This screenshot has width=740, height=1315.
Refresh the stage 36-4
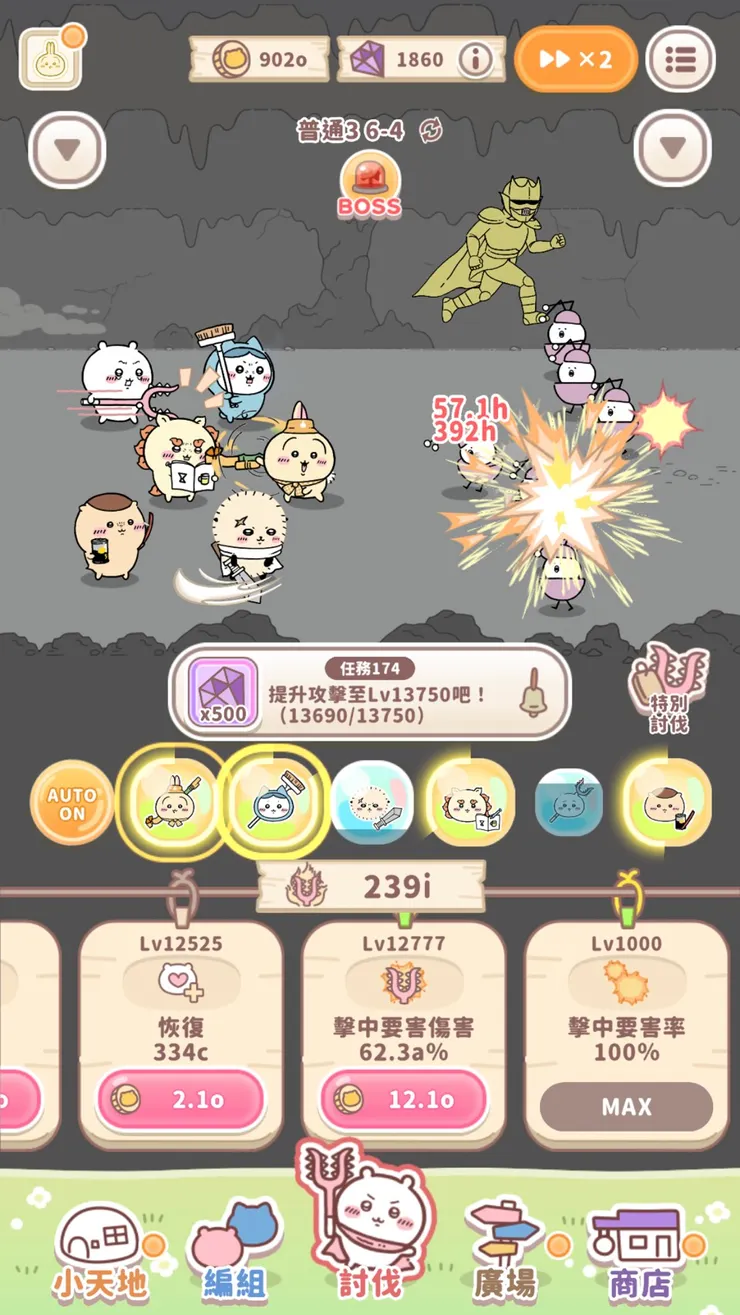click(431, 130)
